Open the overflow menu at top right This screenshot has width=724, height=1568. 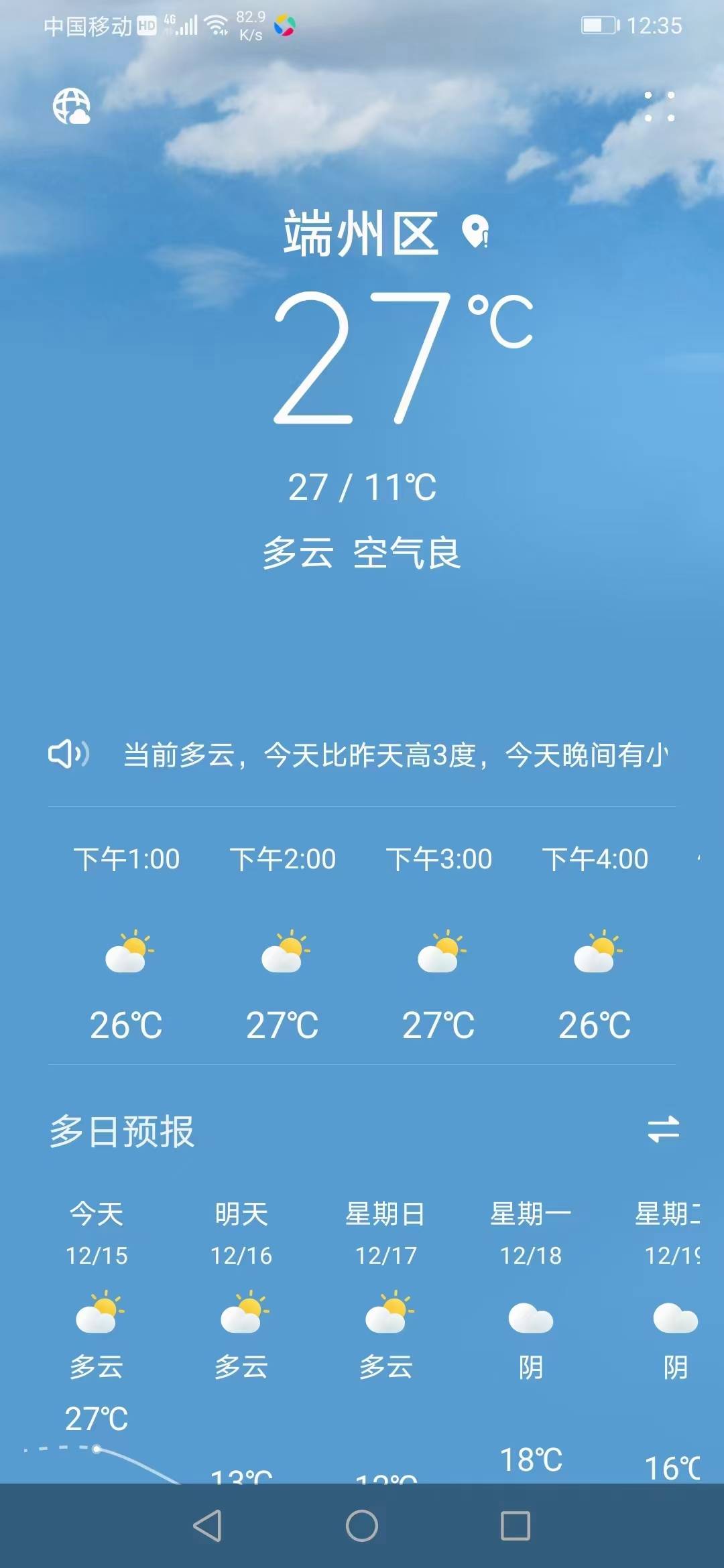660,107
